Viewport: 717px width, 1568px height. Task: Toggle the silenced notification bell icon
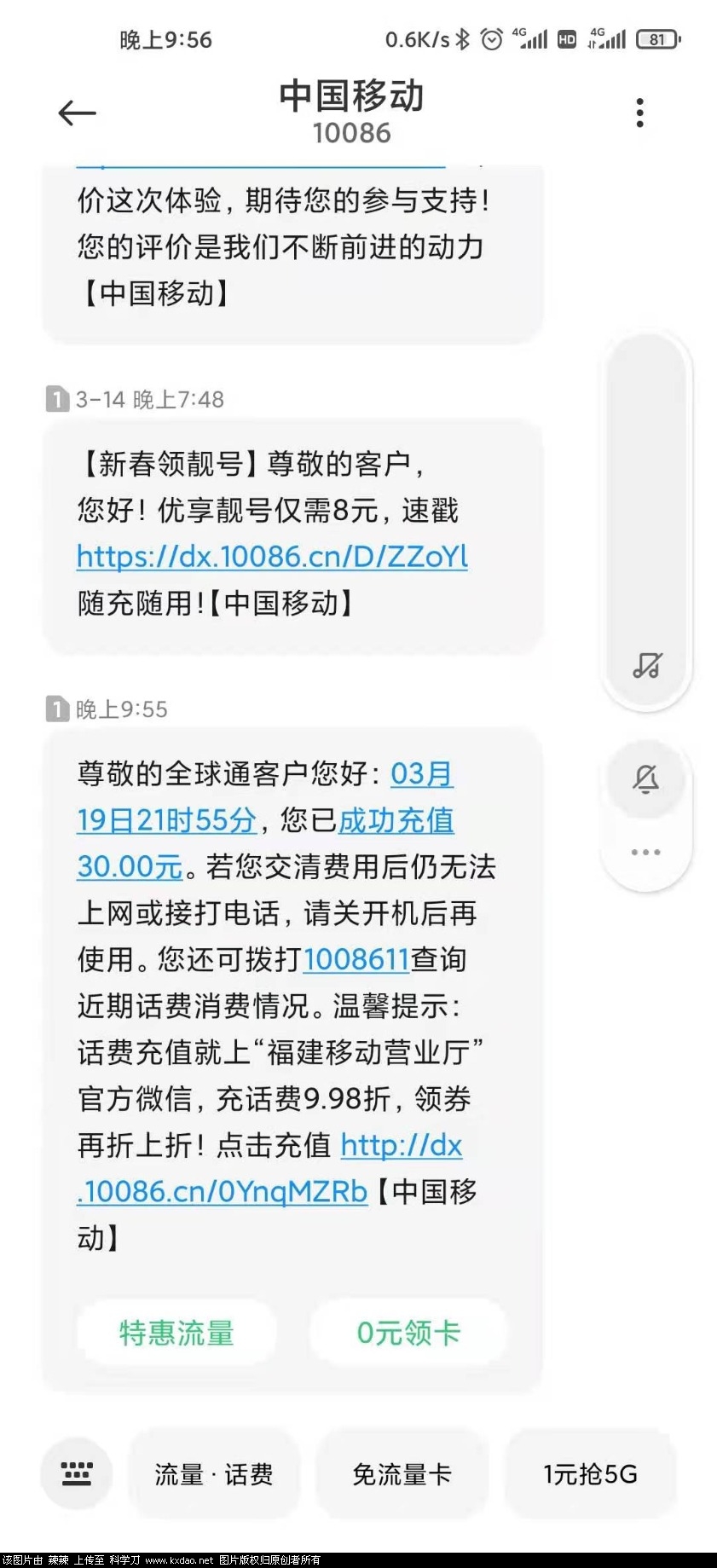click(645, 779)
